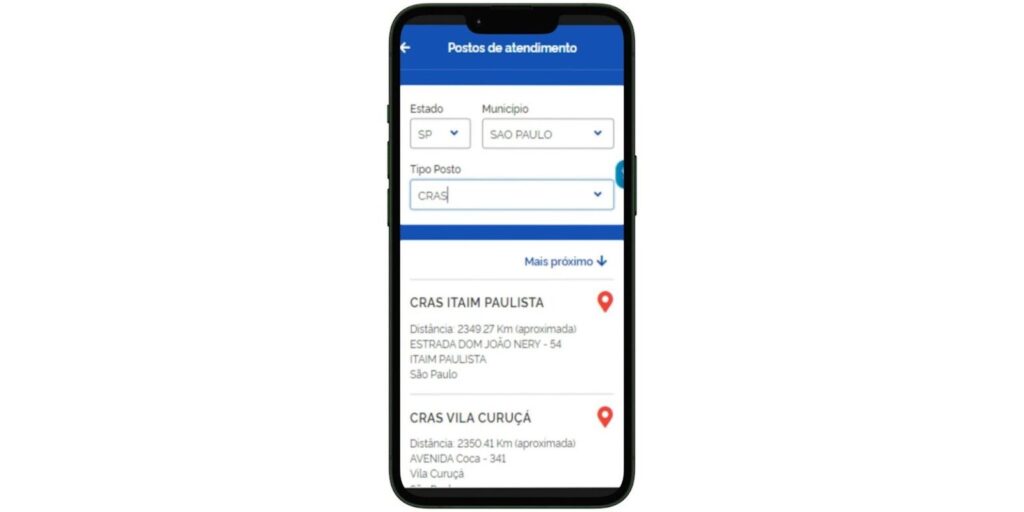
Task: Sort results by Mais próximo
Action: 565,261
